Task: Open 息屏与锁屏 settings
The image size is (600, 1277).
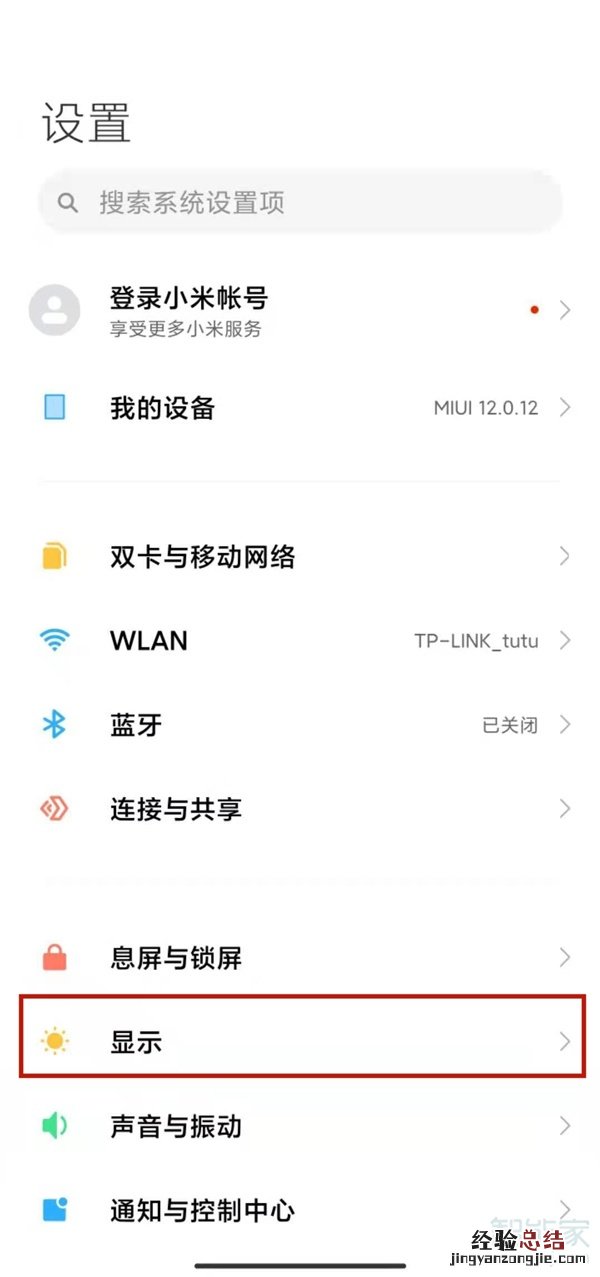Action: point(300,958)
